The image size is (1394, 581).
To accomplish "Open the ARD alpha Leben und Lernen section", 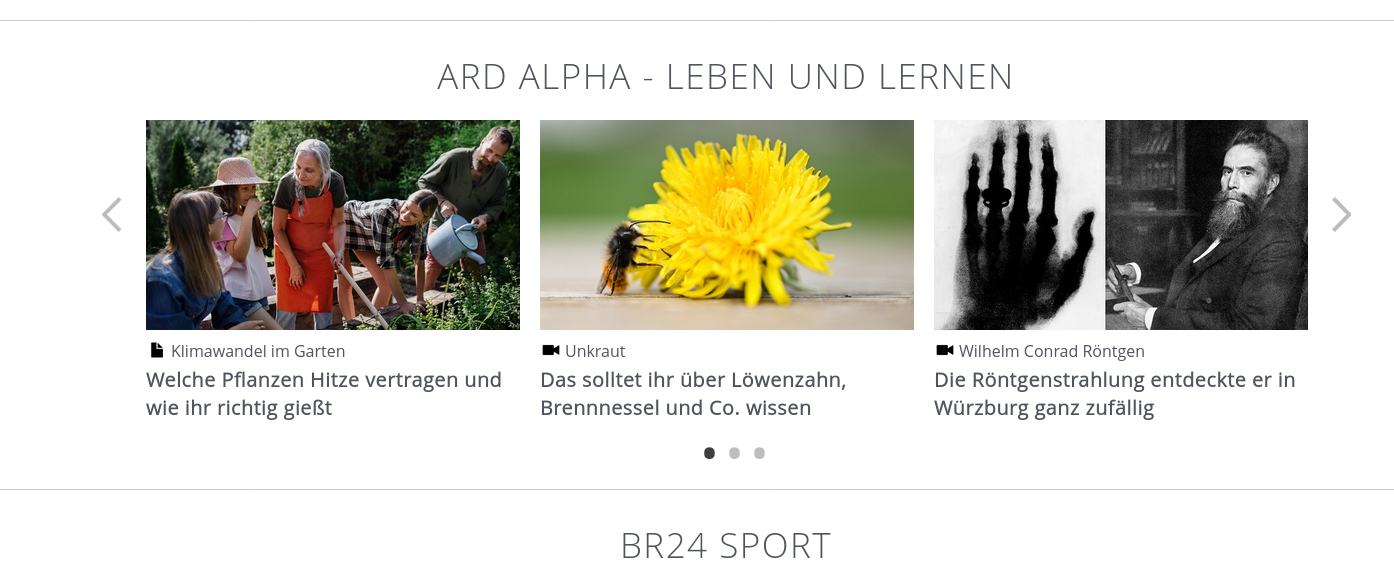I will point(725,77).
